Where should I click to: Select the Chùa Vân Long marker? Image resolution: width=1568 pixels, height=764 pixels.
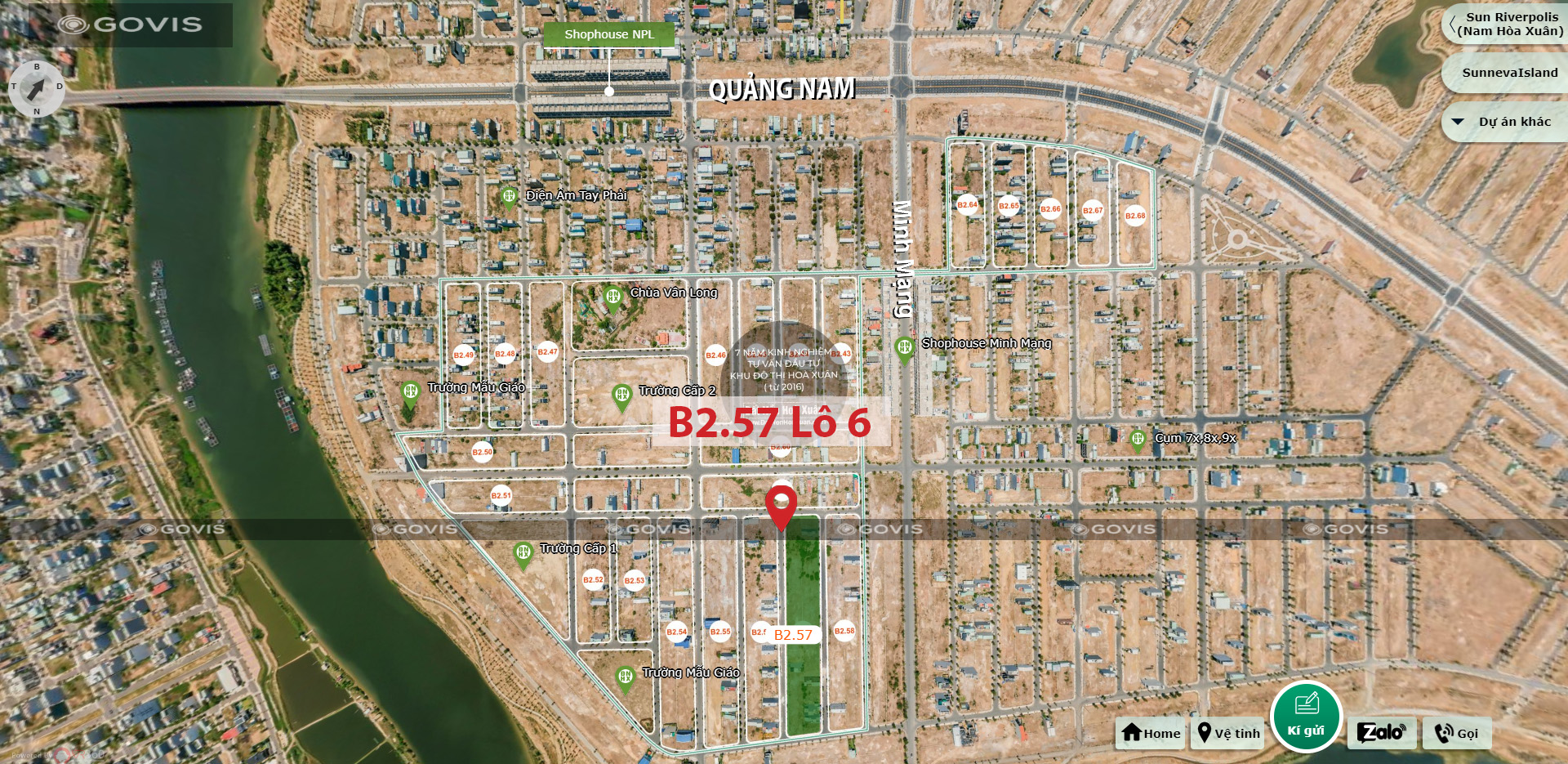pos(613,297)
